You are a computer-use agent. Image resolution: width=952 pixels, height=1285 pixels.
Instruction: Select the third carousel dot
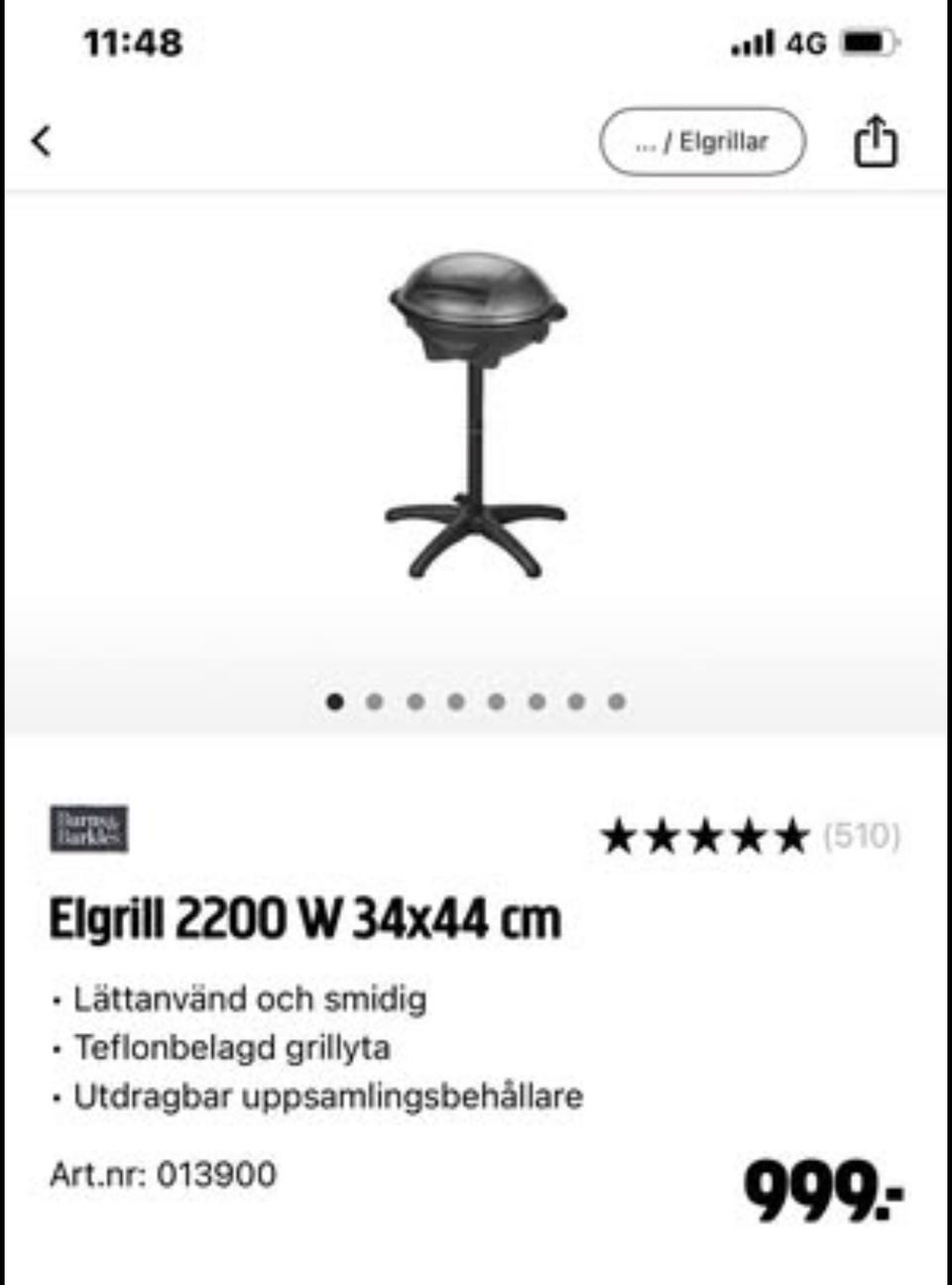[x=416, y=702]
